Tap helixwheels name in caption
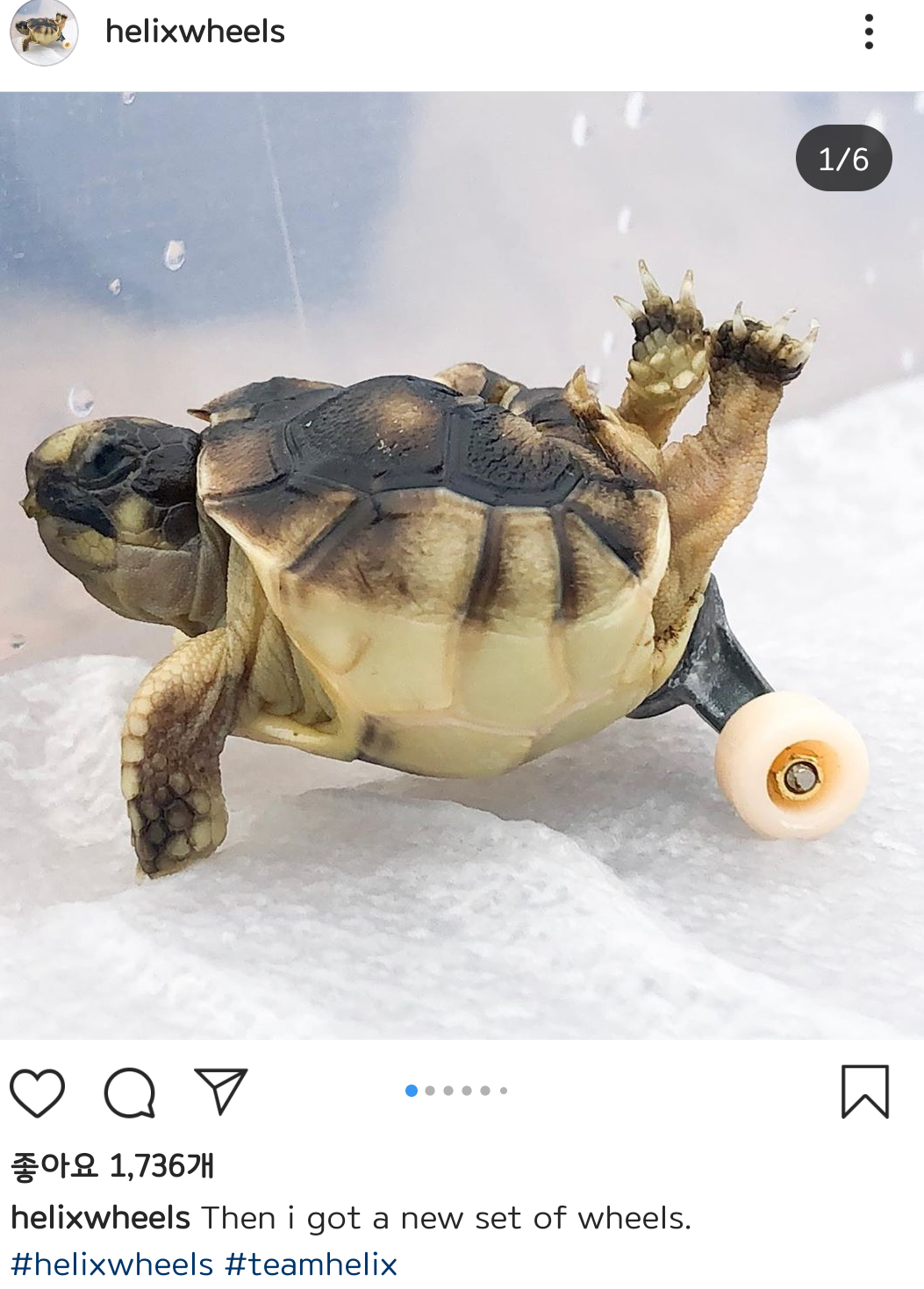This screenshot has height=1289, width=924. 100,1218
